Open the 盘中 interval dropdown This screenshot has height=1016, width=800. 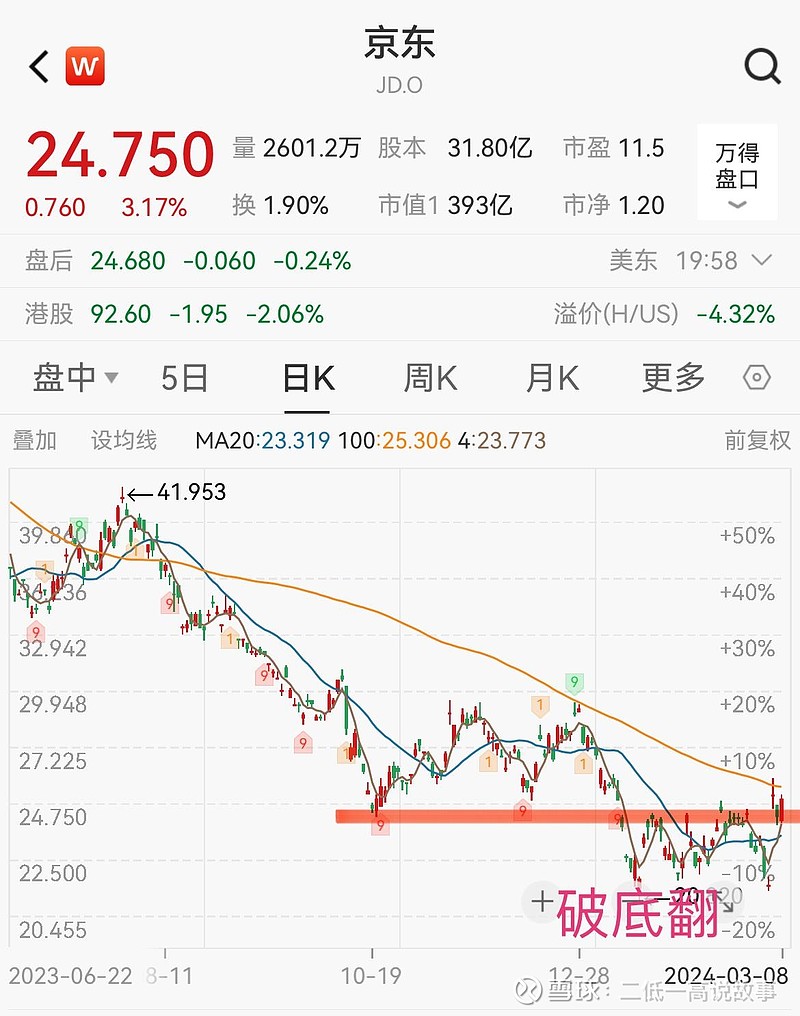[75, 378]
